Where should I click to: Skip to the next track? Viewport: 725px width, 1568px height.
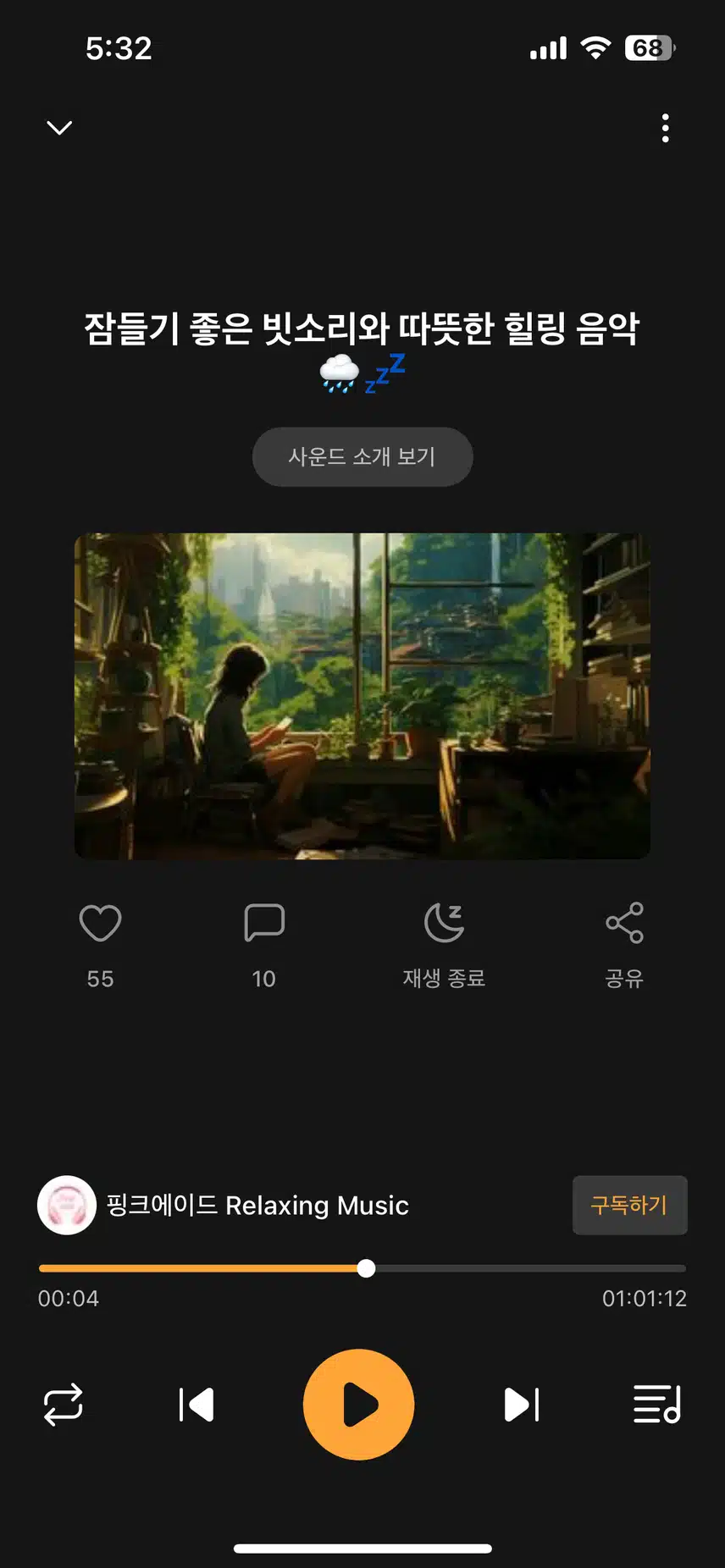(x=522, y=1405)
